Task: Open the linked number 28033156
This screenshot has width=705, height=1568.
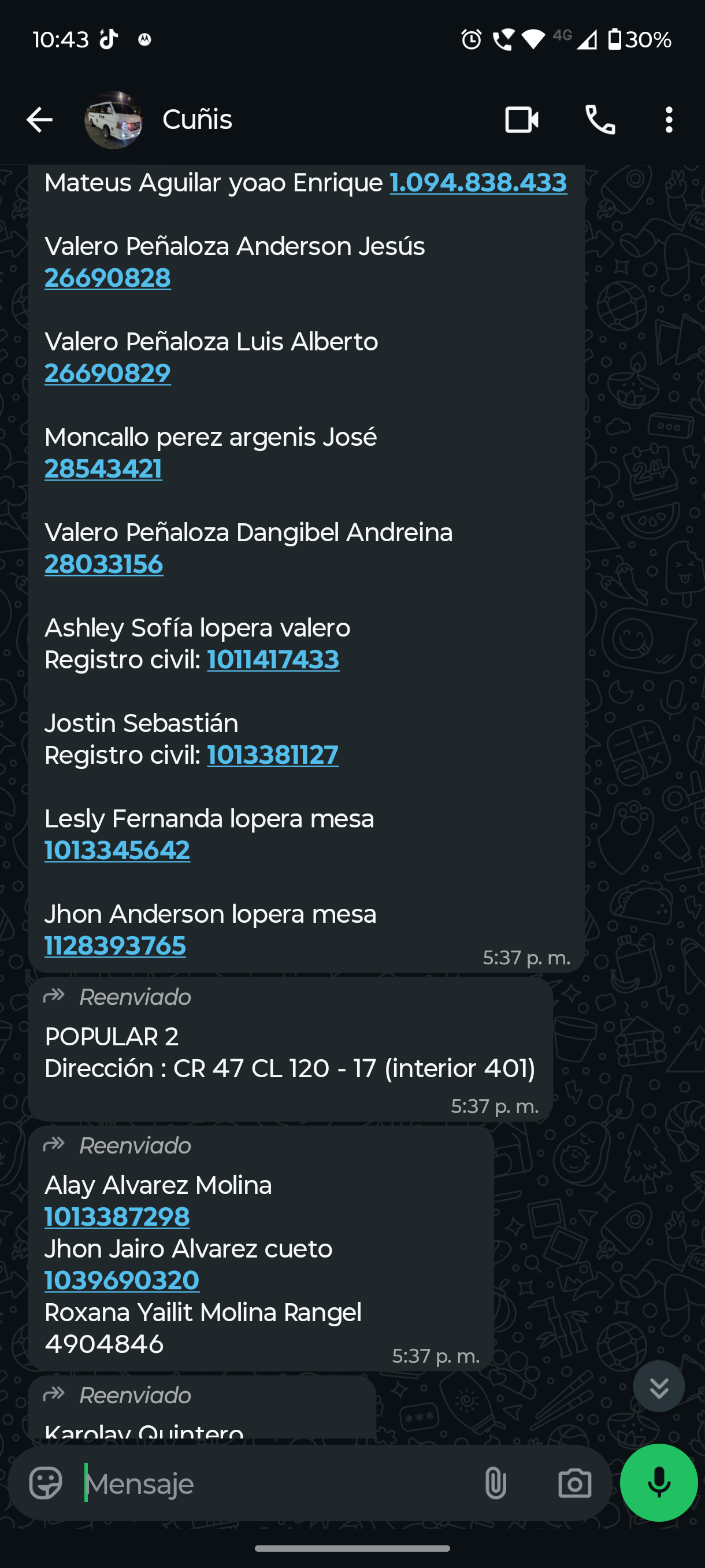Action: [x=104, y=564]
